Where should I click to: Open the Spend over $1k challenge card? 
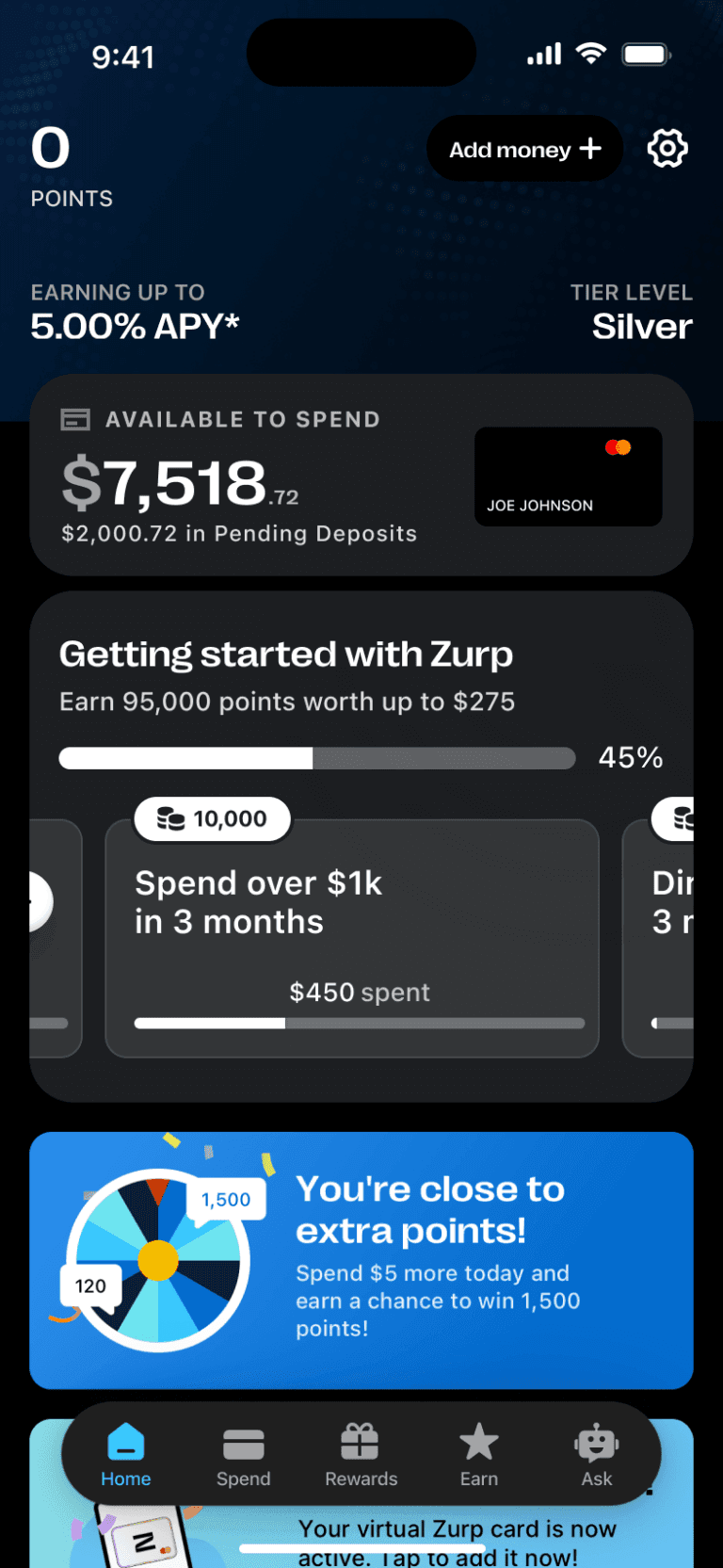pyautogui.click(x=352, y=938)
